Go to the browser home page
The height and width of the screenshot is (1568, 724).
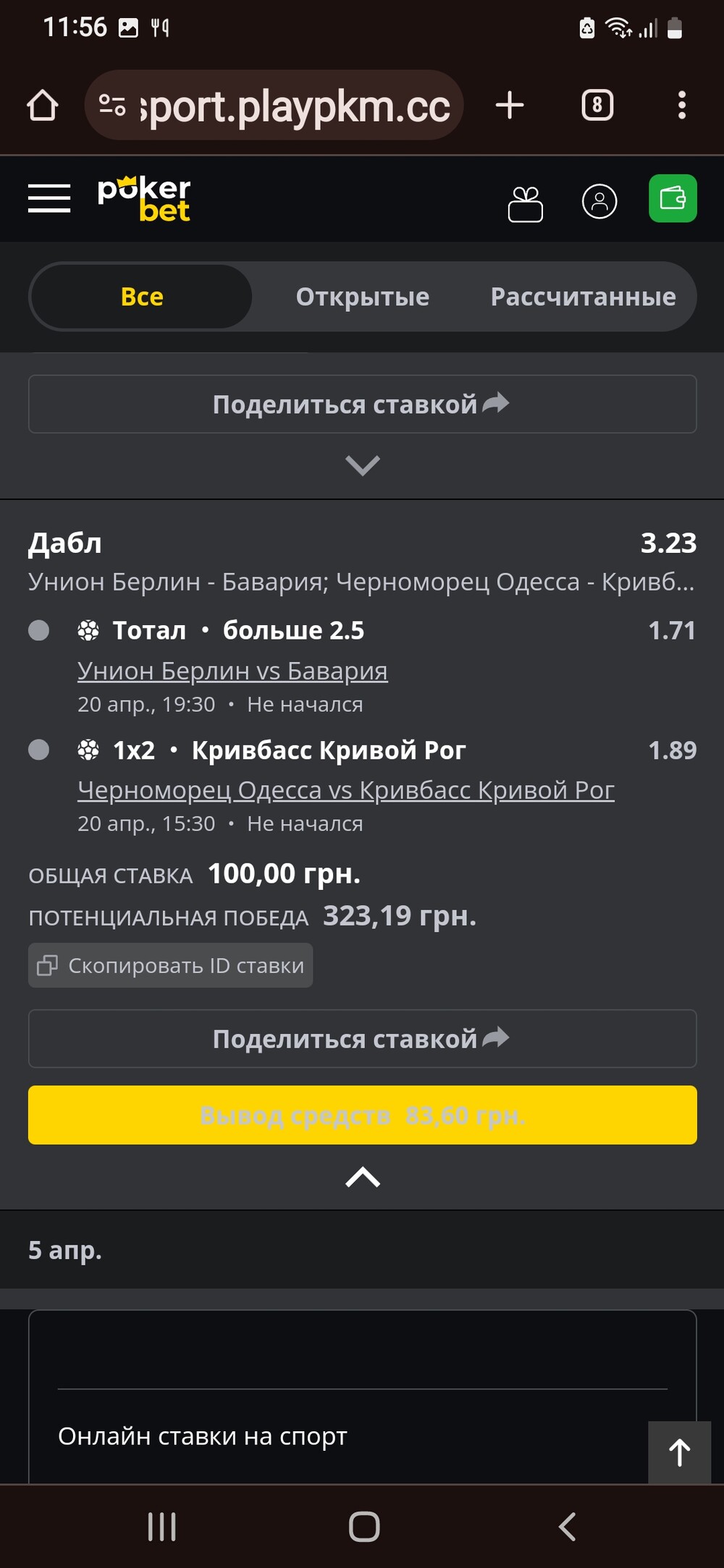click(x=43, y=106)
